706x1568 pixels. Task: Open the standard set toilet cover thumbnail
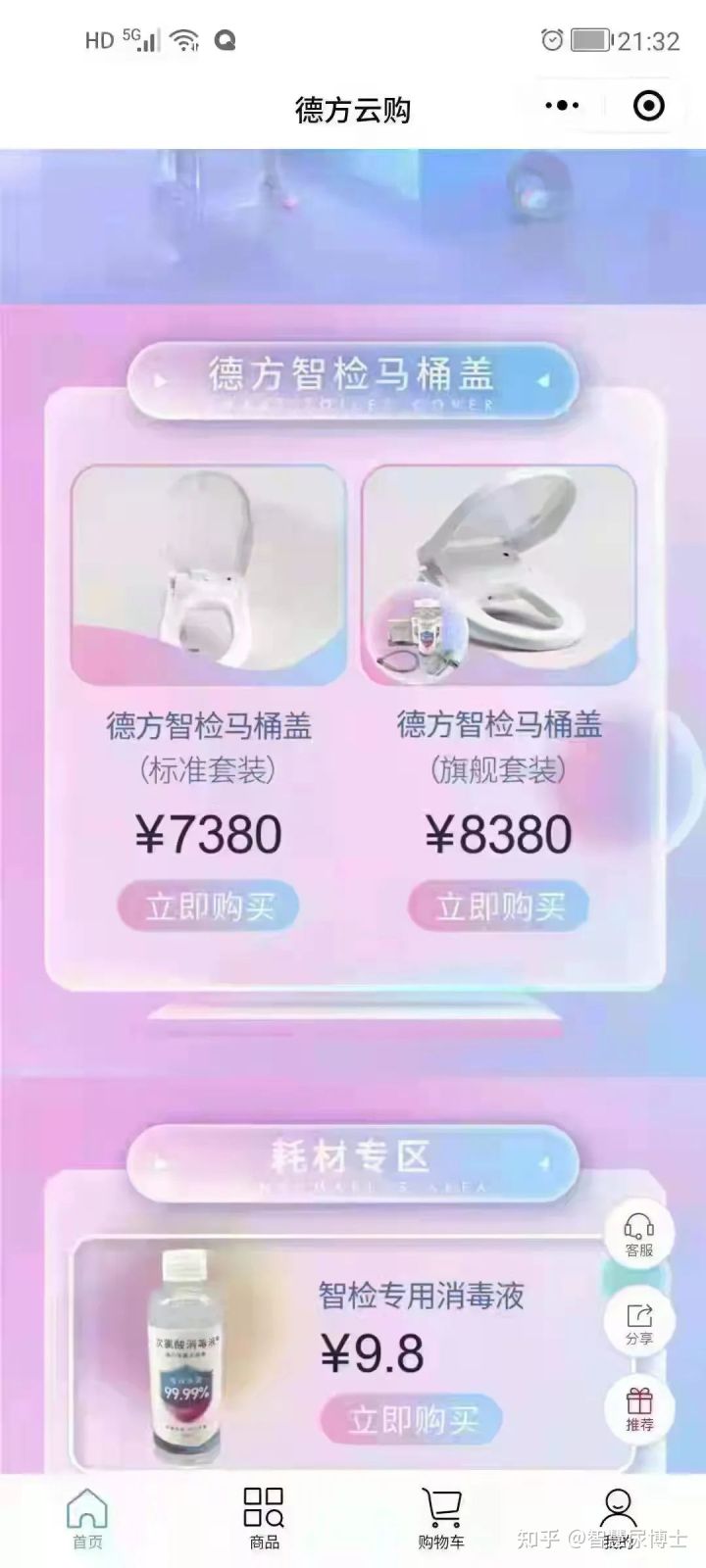coord(211,573)
